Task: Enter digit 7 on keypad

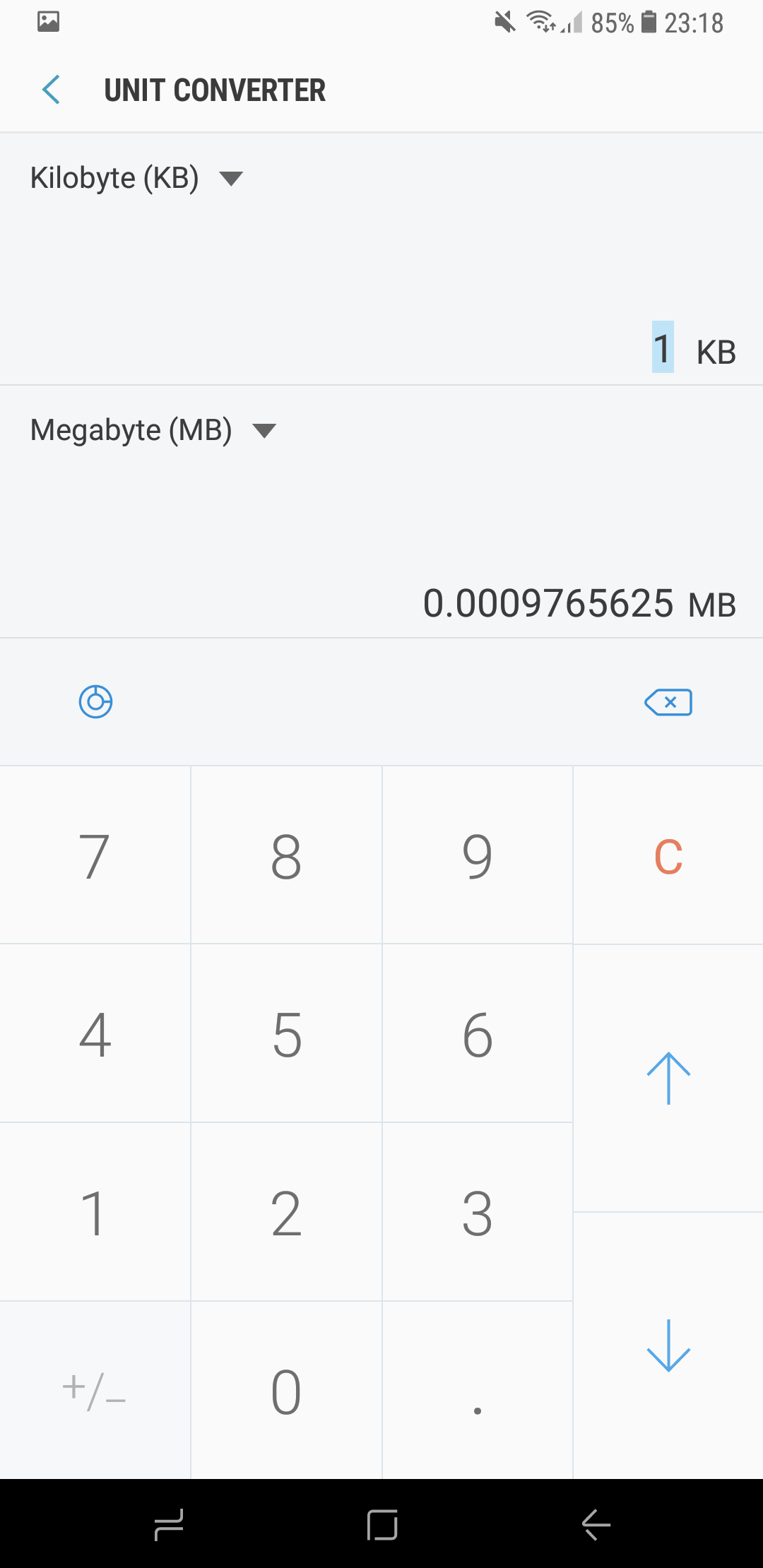Action: pos(95,856)
